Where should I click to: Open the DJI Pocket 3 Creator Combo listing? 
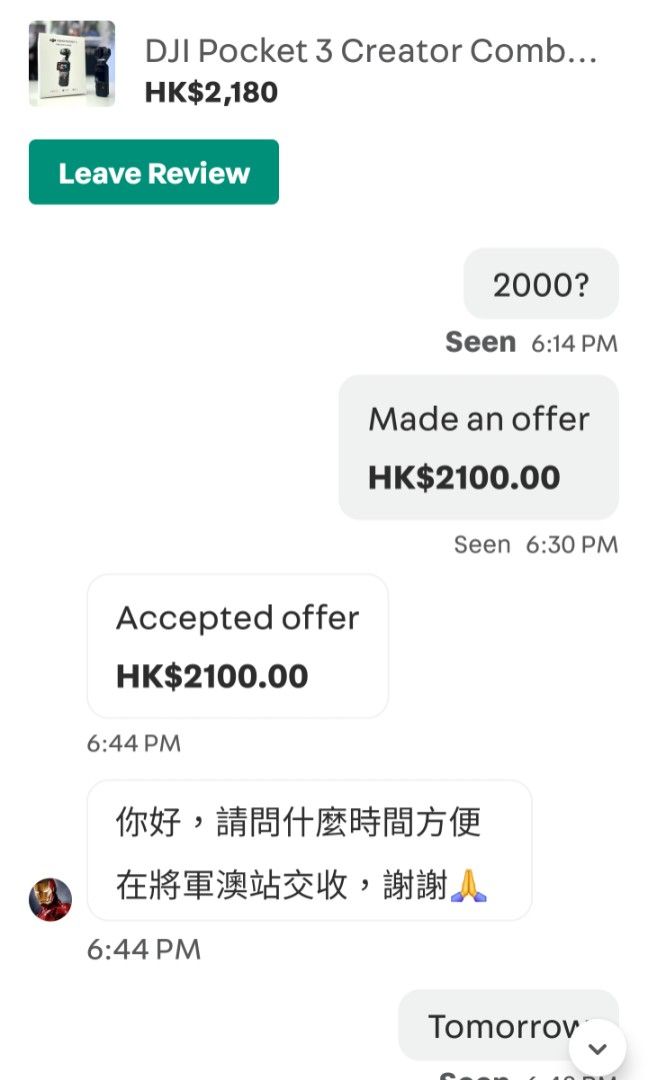tap(370, 51)
